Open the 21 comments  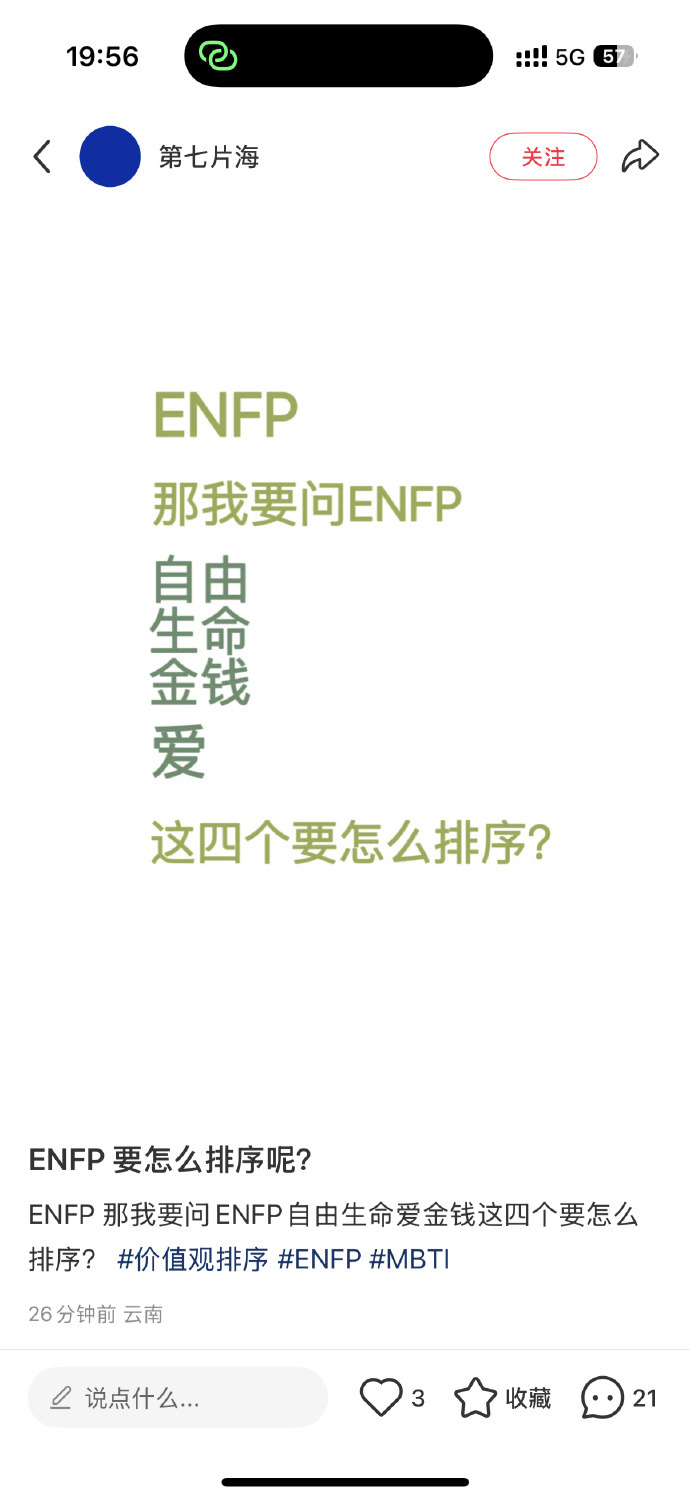pyautogui.click(x=603, y=1397)
